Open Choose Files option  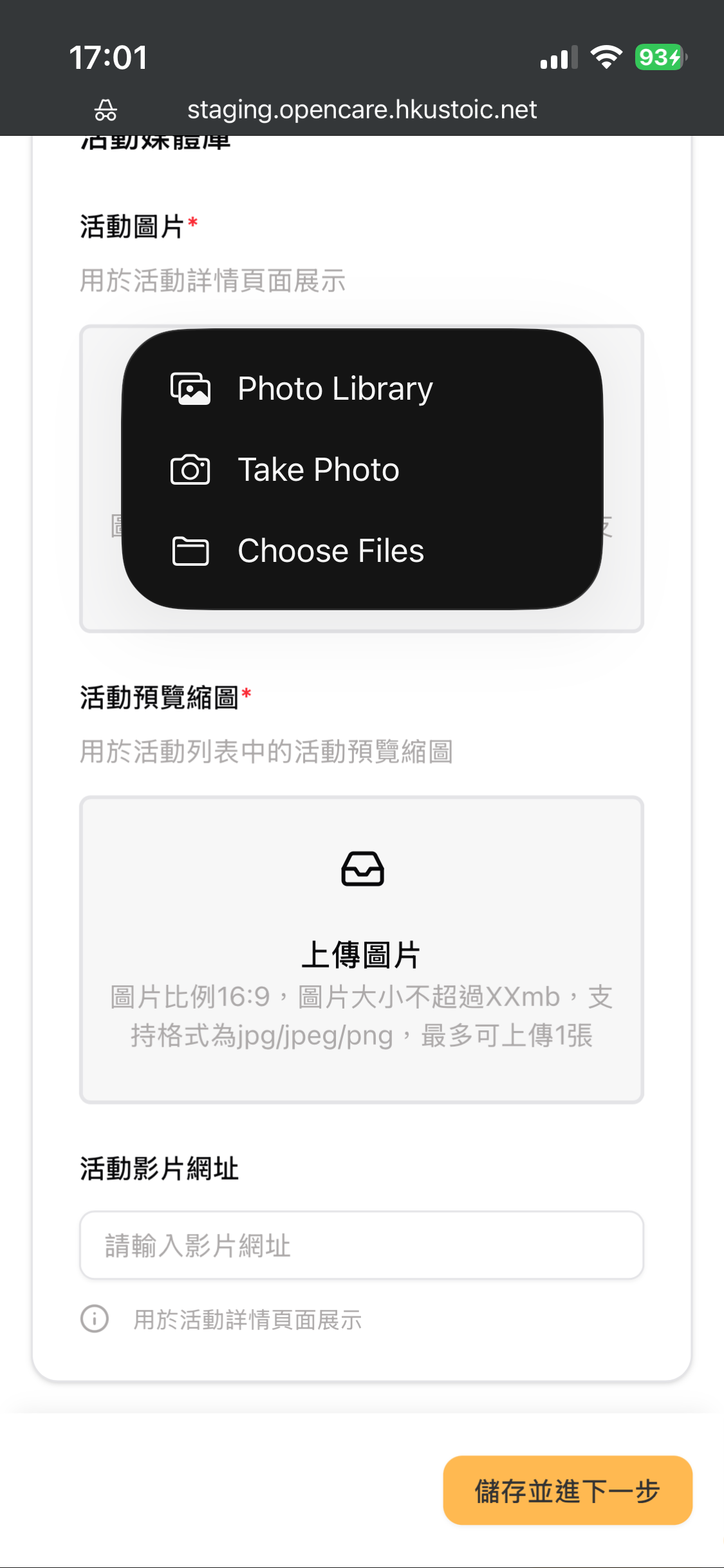point(331,551)
